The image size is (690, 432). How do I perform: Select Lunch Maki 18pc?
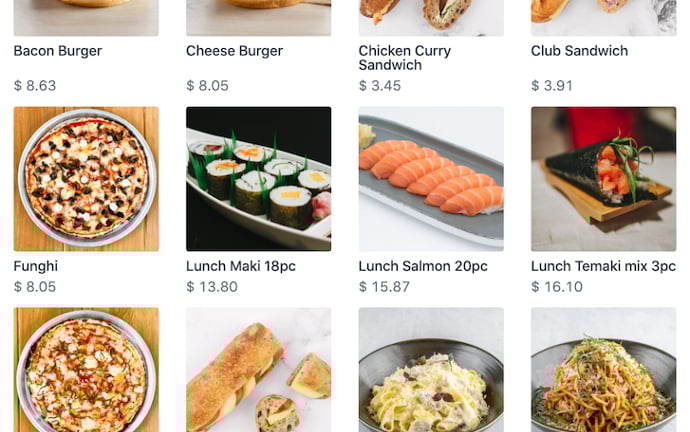coord(258,180)
